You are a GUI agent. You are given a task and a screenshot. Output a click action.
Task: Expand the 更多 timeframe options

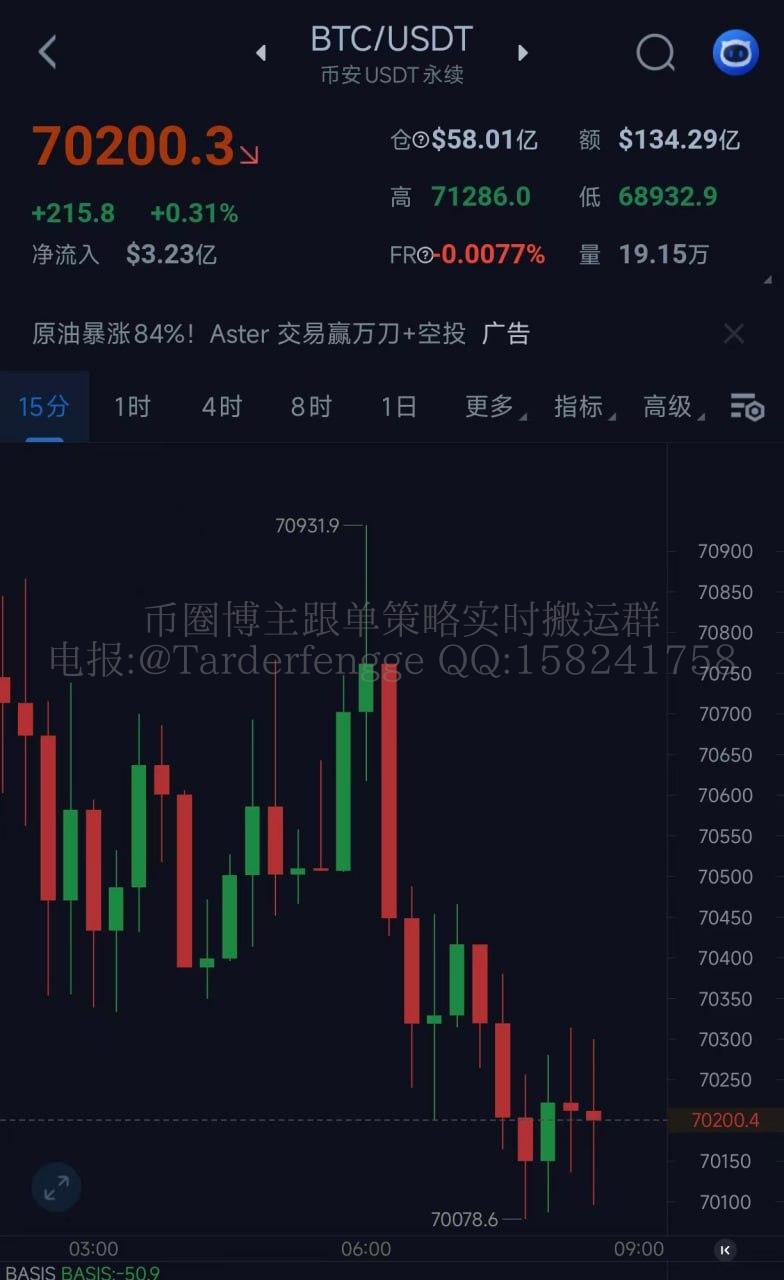[492, 407]
